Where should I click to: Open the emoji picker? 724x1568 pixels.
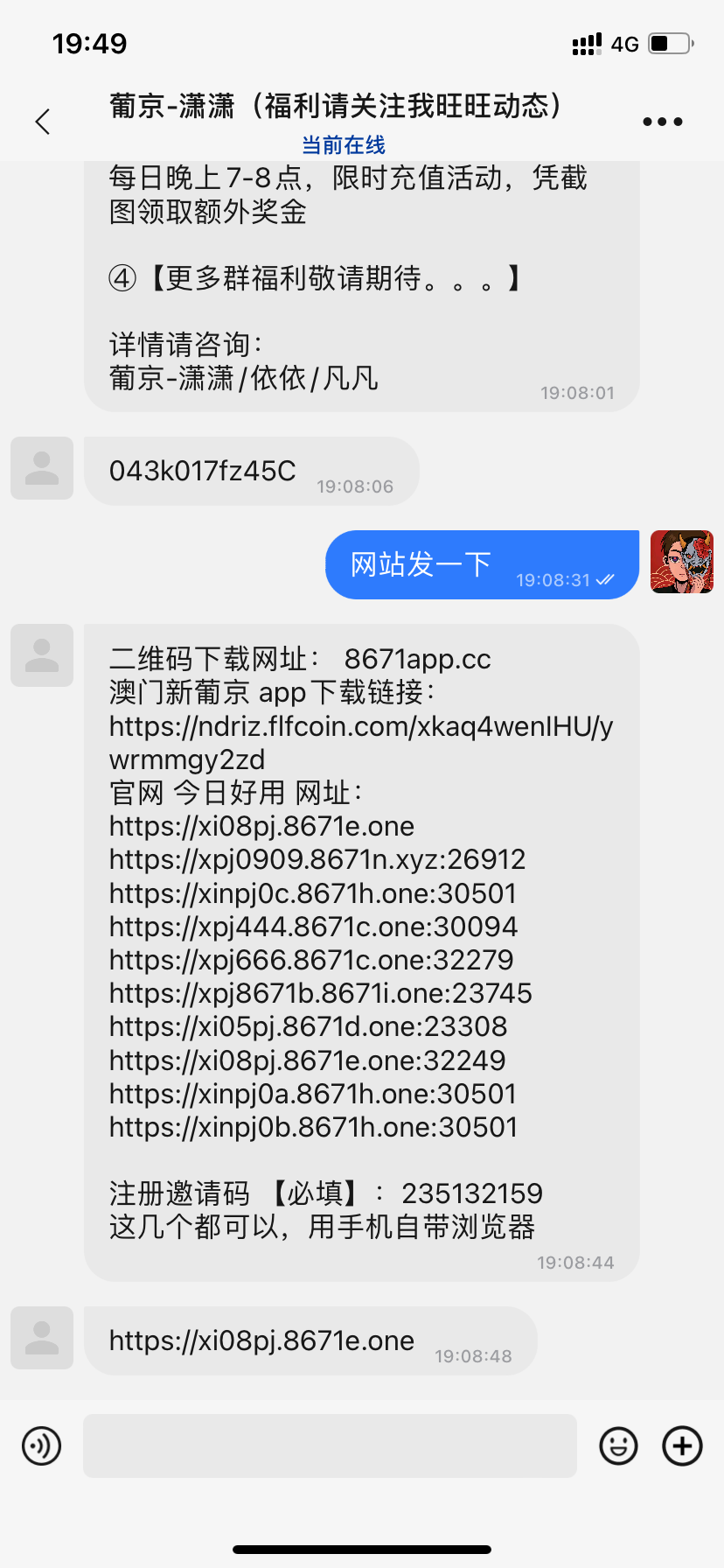(618, 1445)
